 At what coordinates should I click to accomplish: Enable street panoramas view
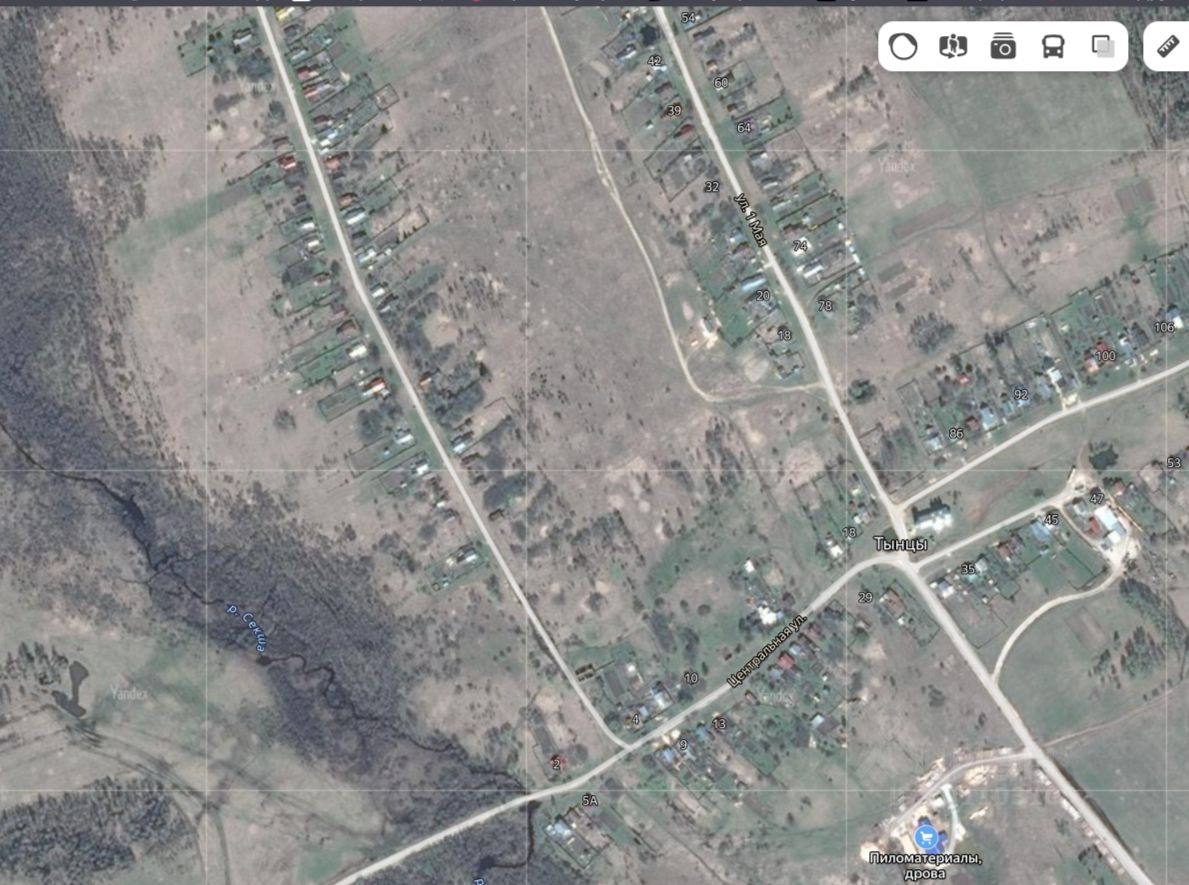[x=953, y=46]
